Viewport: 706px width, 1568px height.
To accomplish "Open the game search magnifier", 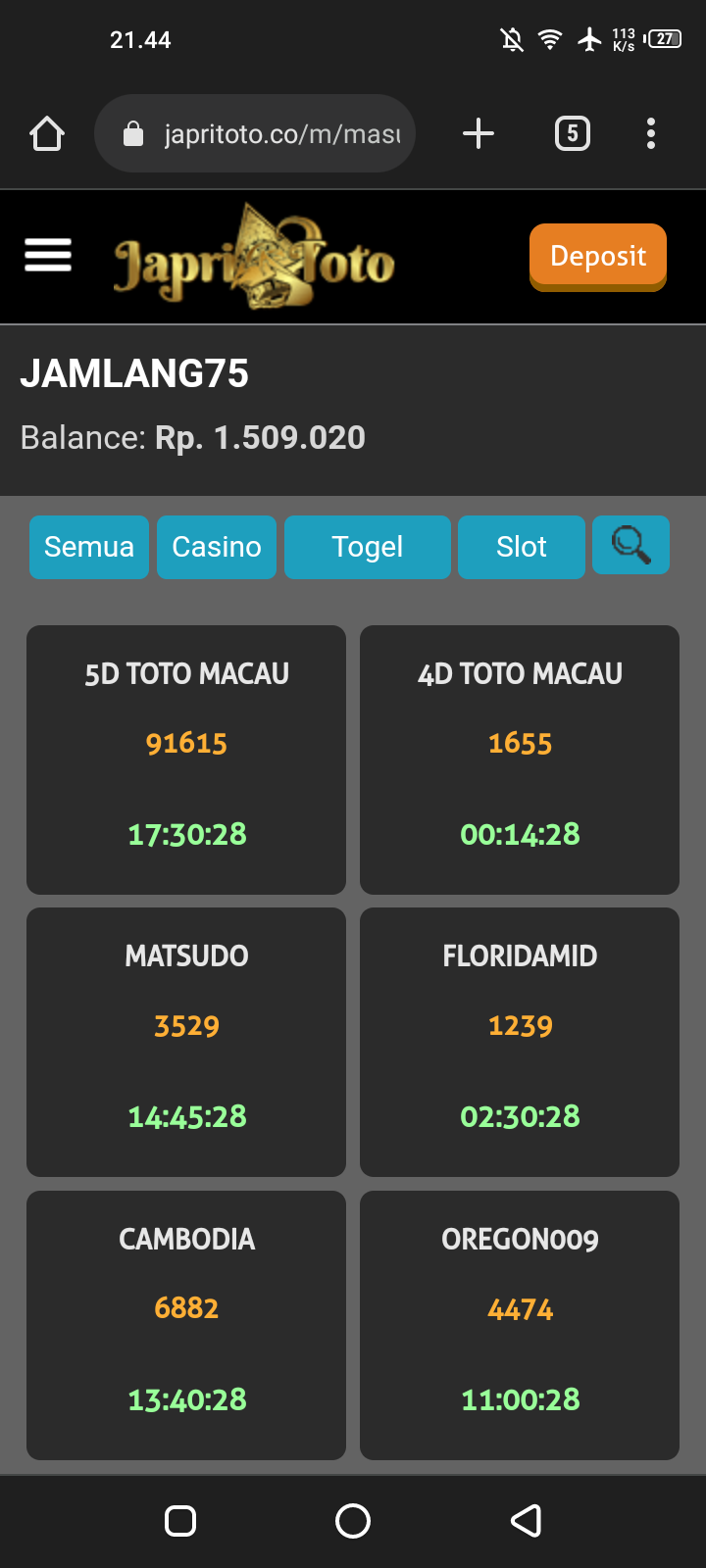I will [630, 545].
